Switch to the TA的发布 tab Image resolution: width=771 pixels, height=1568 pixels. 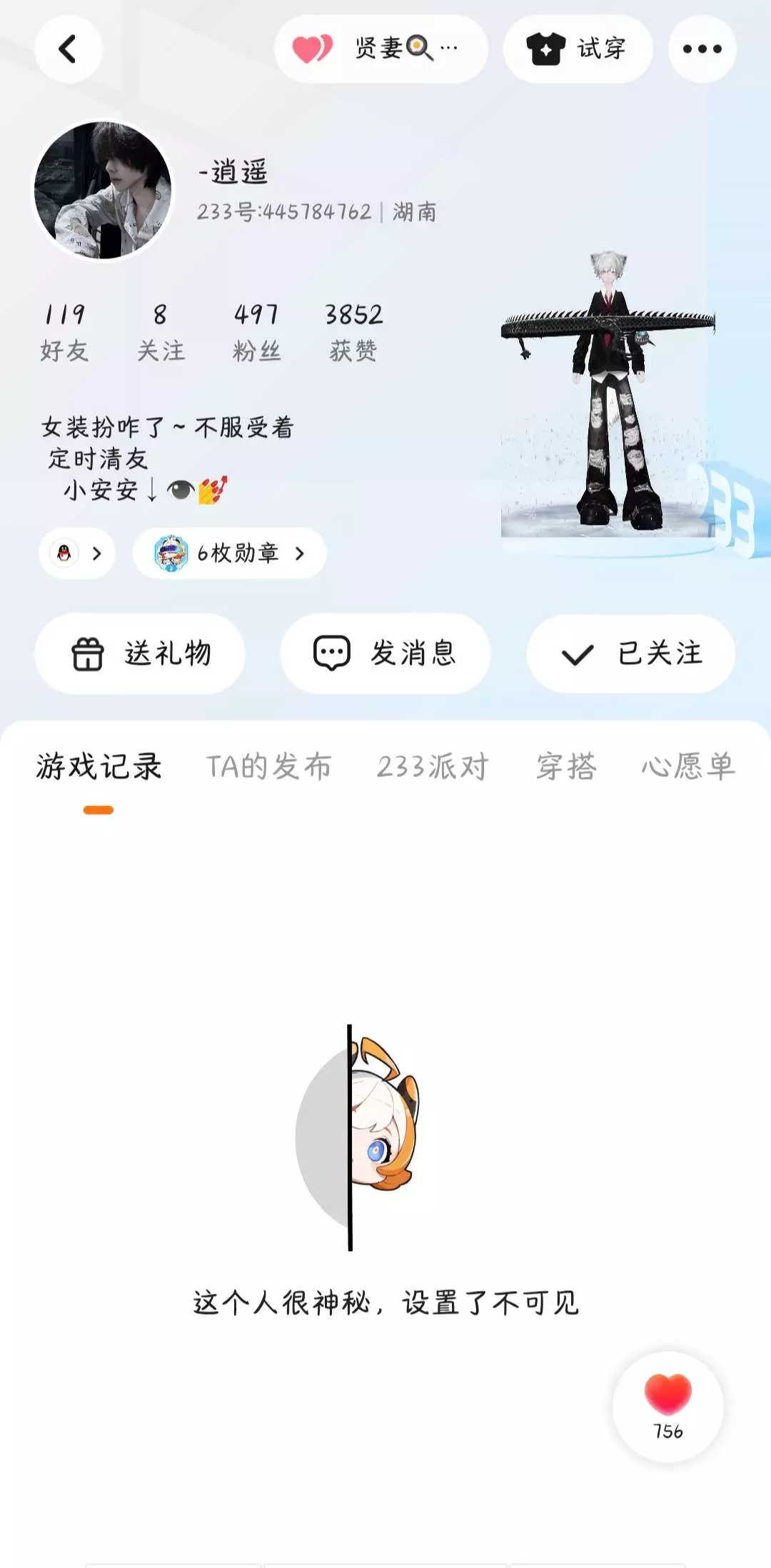[269, 767]
